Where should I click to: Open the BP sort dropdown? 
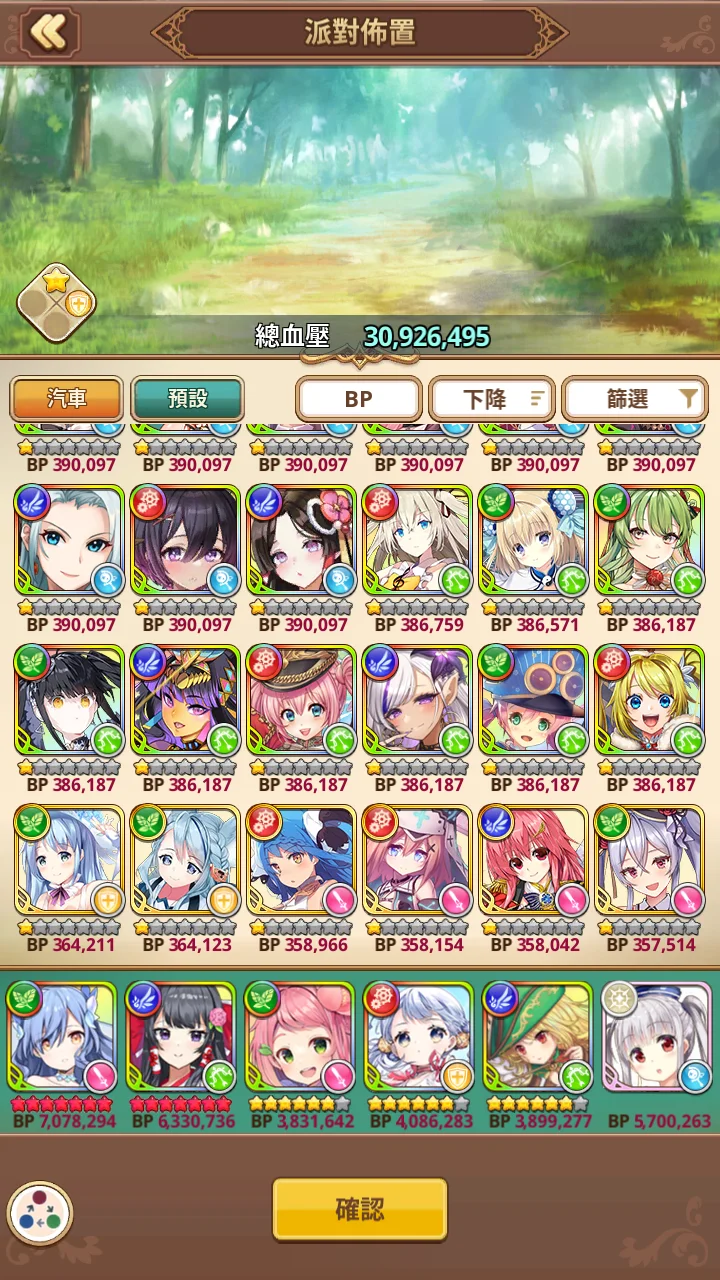click(358, 400)
